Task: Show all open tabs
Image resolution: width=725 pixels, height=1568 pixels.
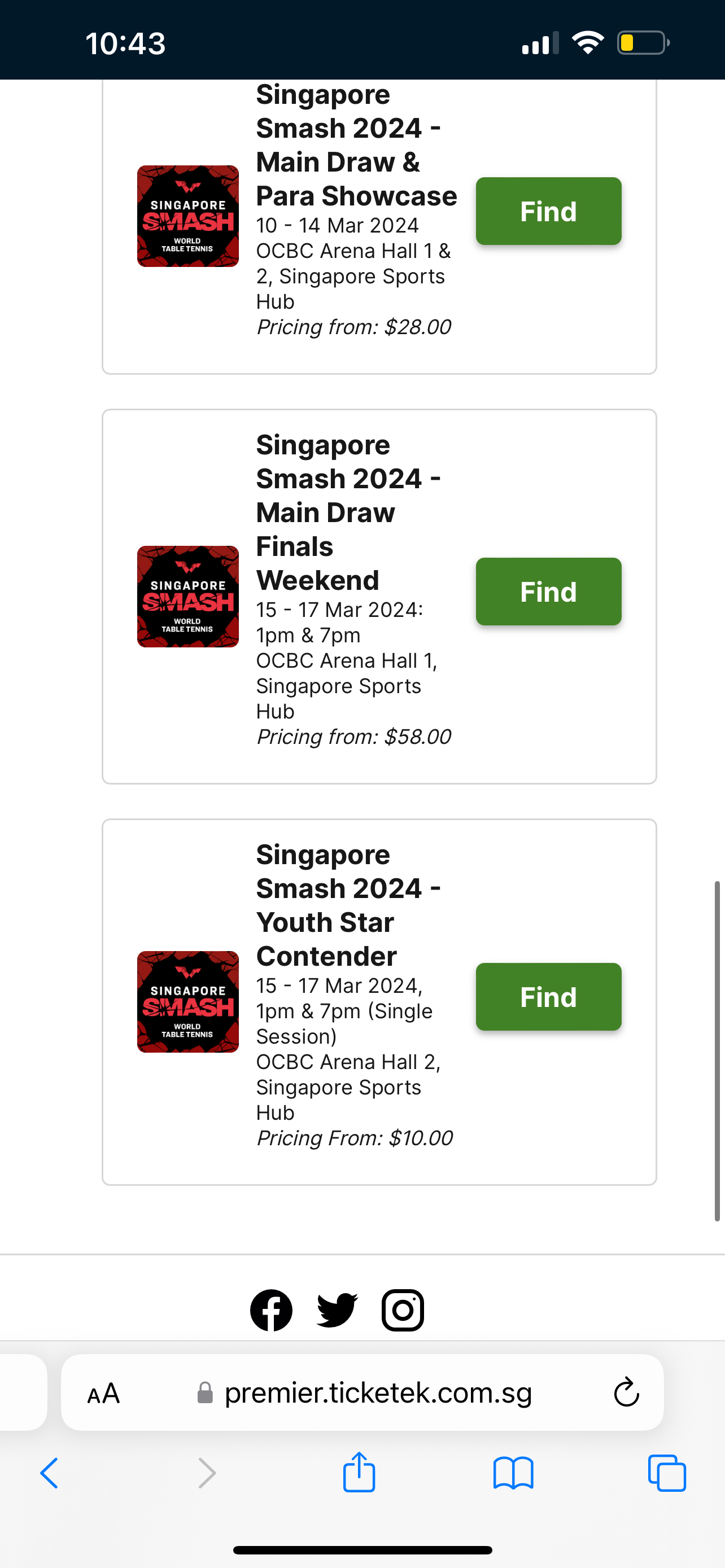Action: coord(667,1473)
